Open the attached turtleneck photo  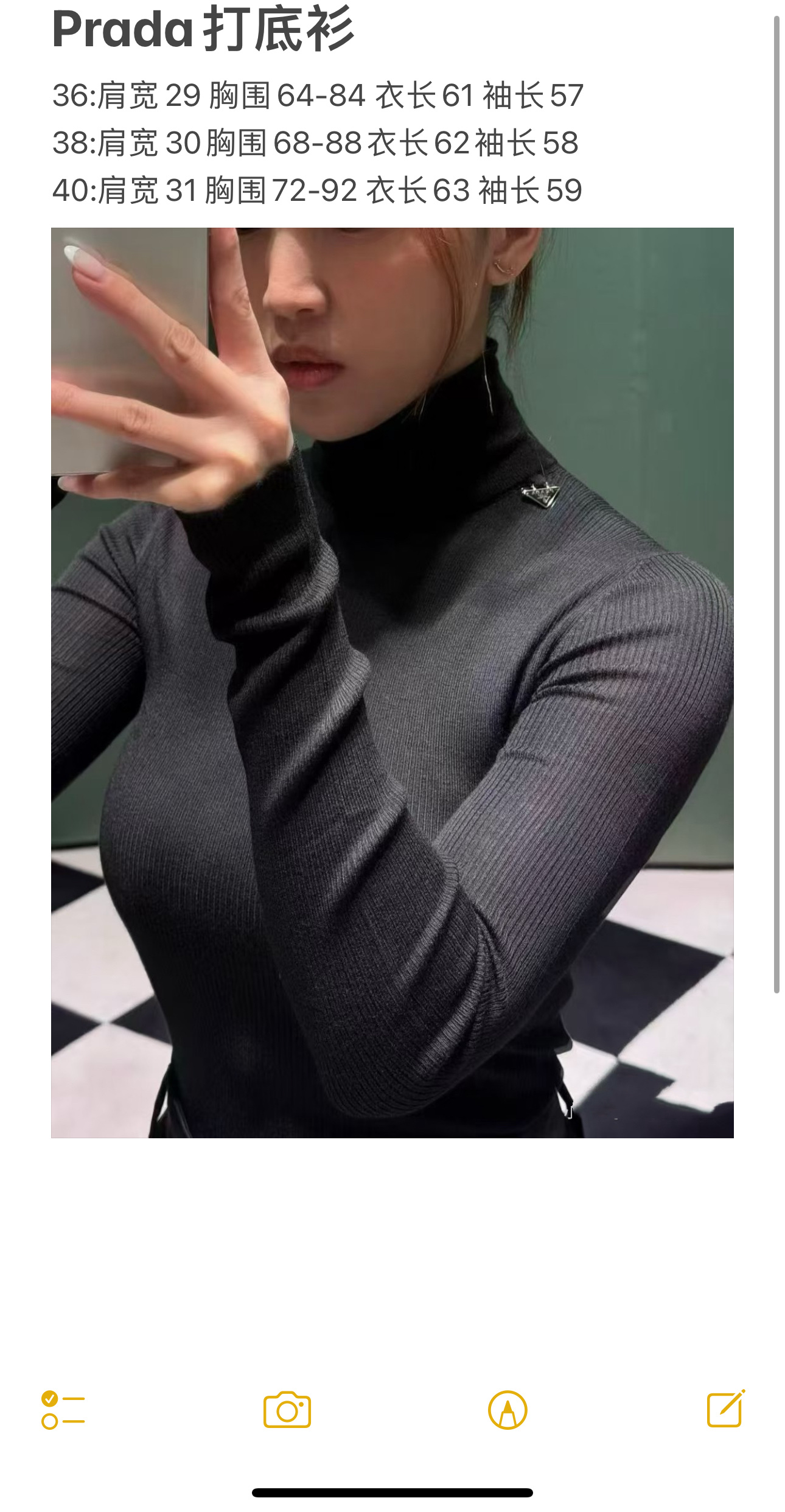(x=392, y=682)
